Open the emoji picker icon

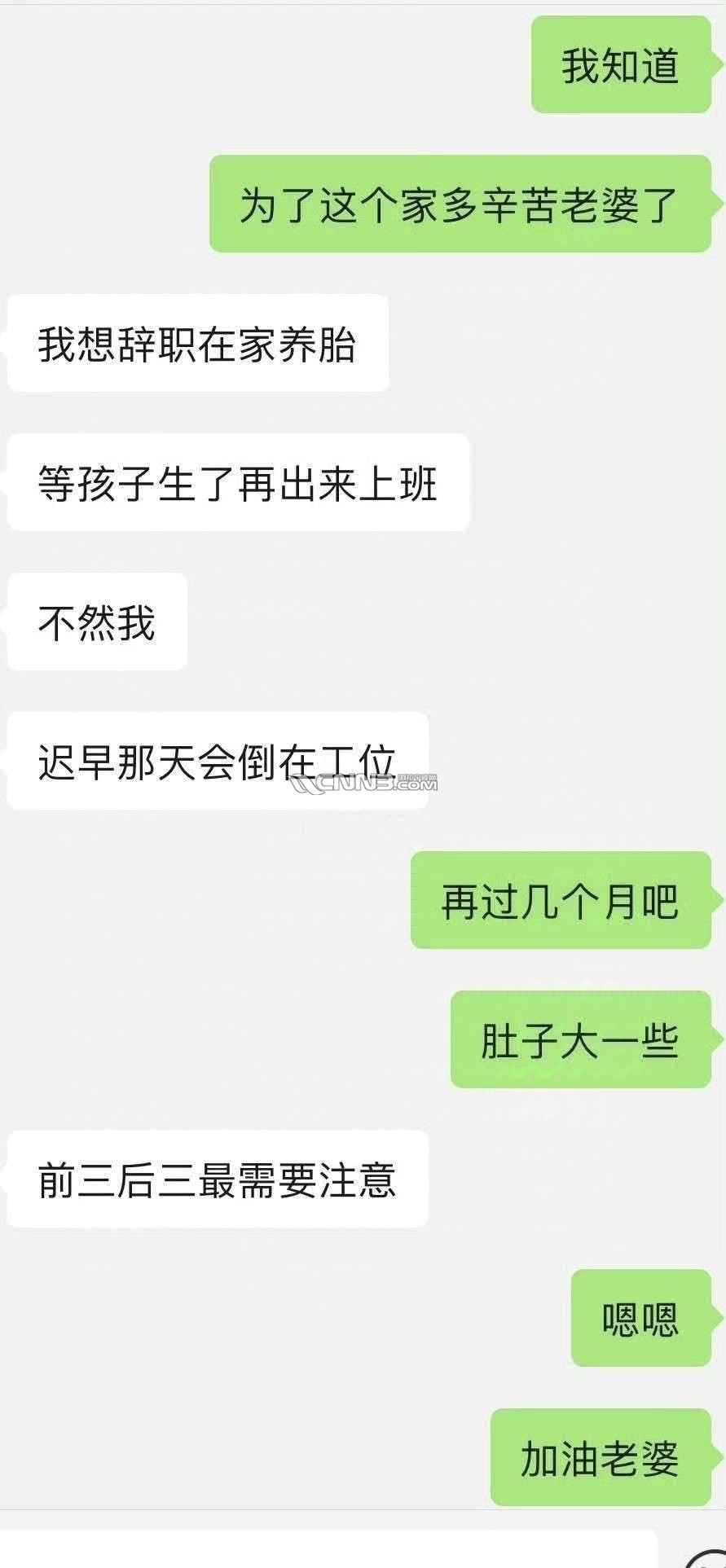[706, 1558]
